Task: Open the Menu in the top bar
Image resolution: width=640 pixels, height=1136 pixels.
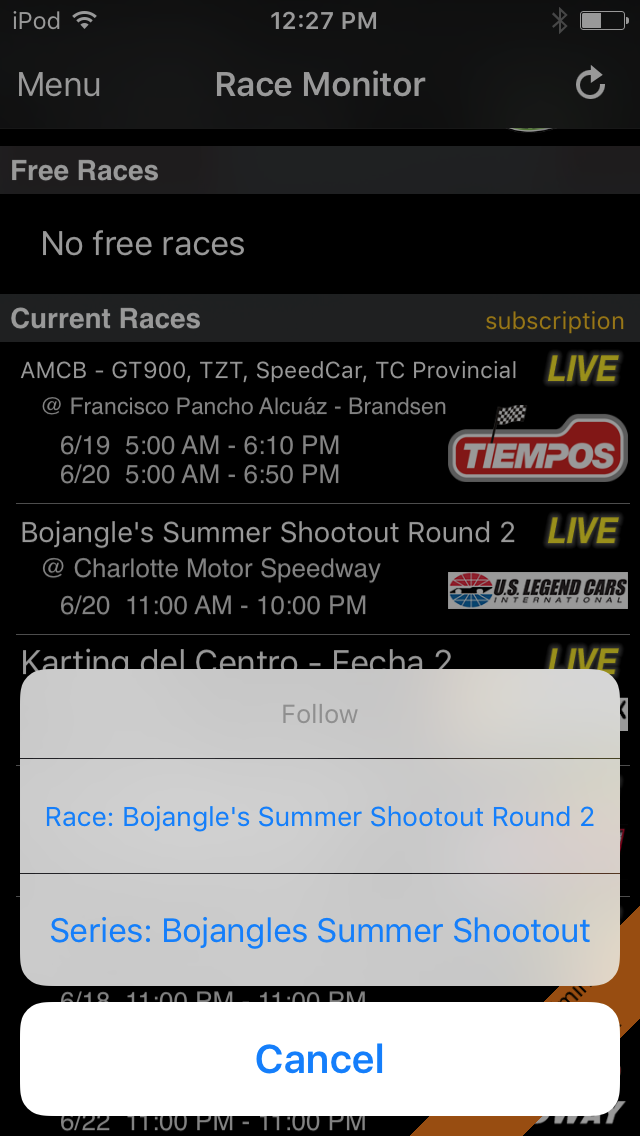Action: 59,85
